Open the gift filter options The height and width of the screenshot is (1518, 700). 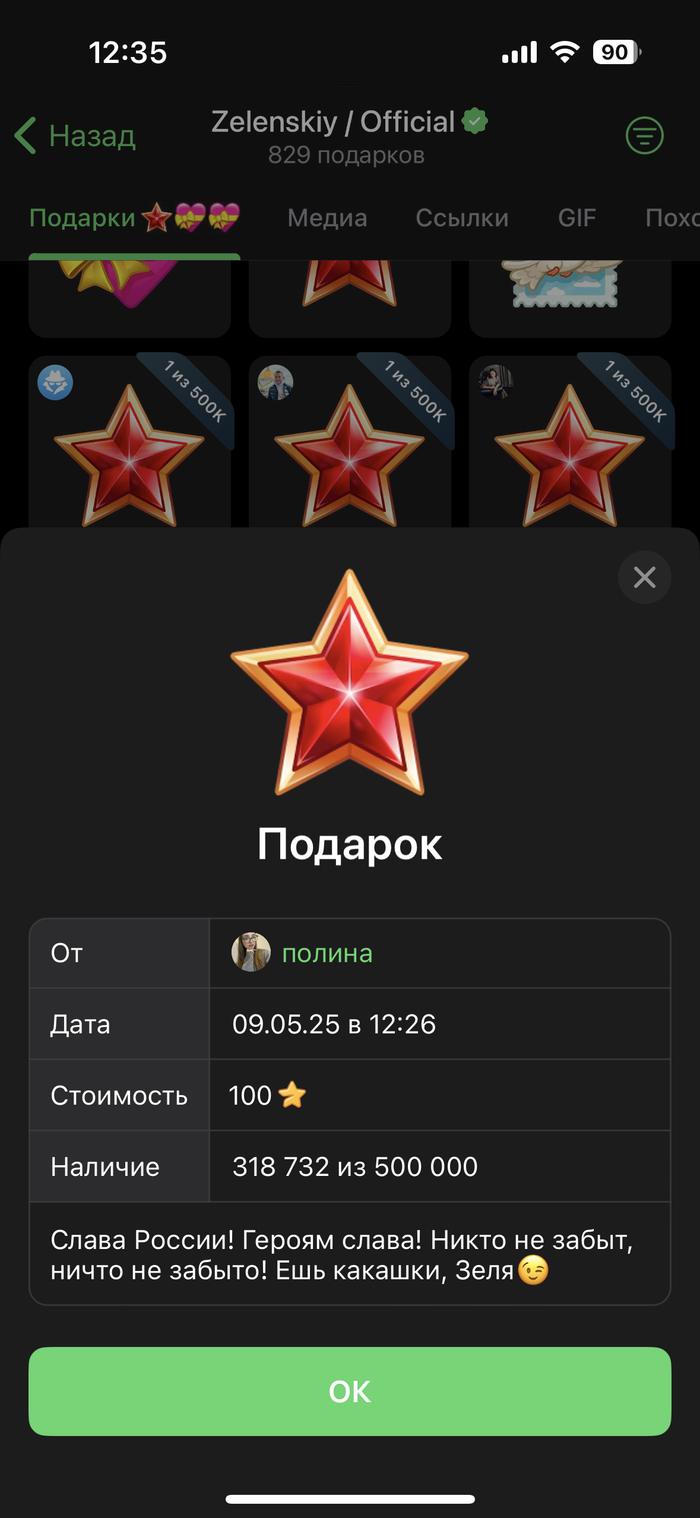click(644, 135)
